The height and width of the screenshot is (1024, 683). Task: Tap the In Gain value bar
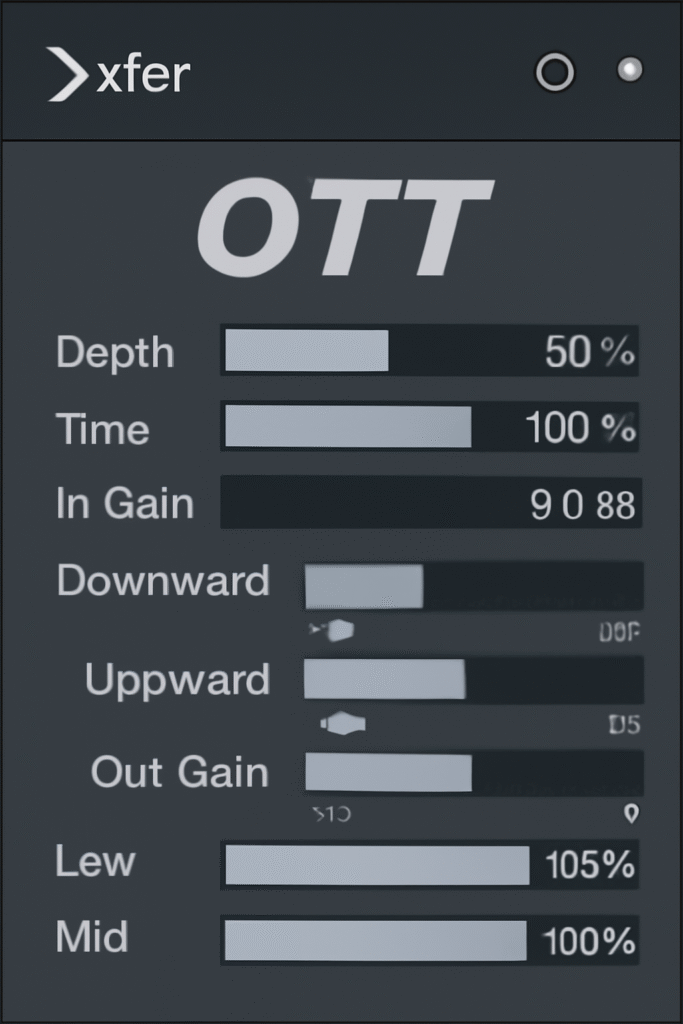430,503
